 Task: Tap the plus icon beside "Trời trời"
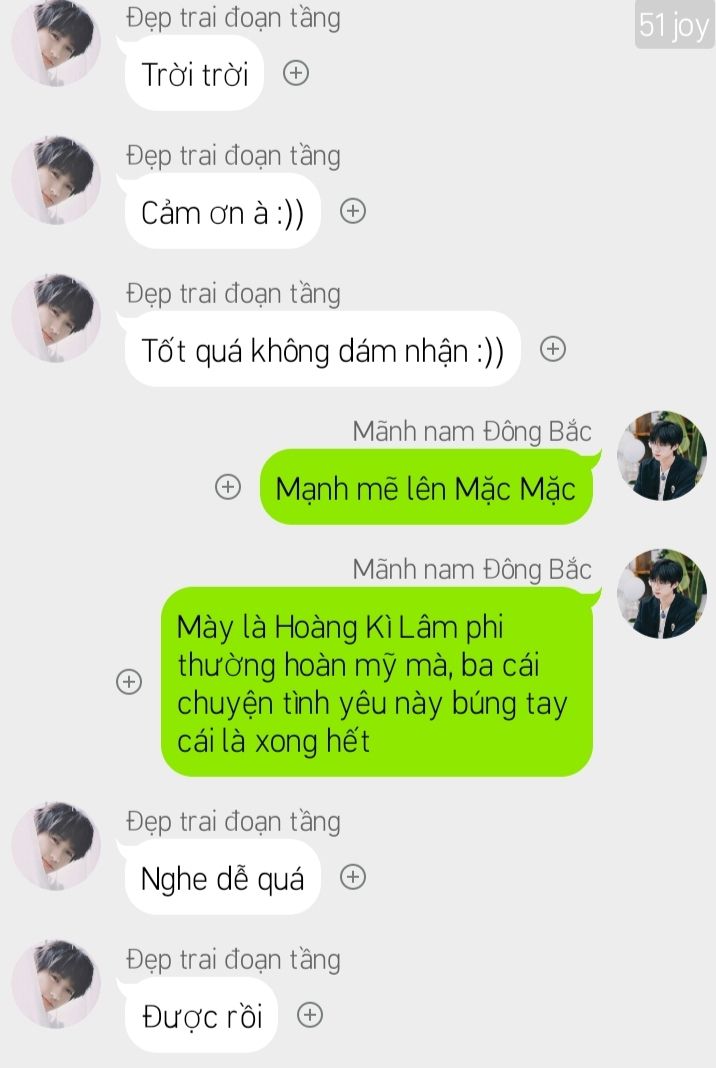click(x=296, y=73)
